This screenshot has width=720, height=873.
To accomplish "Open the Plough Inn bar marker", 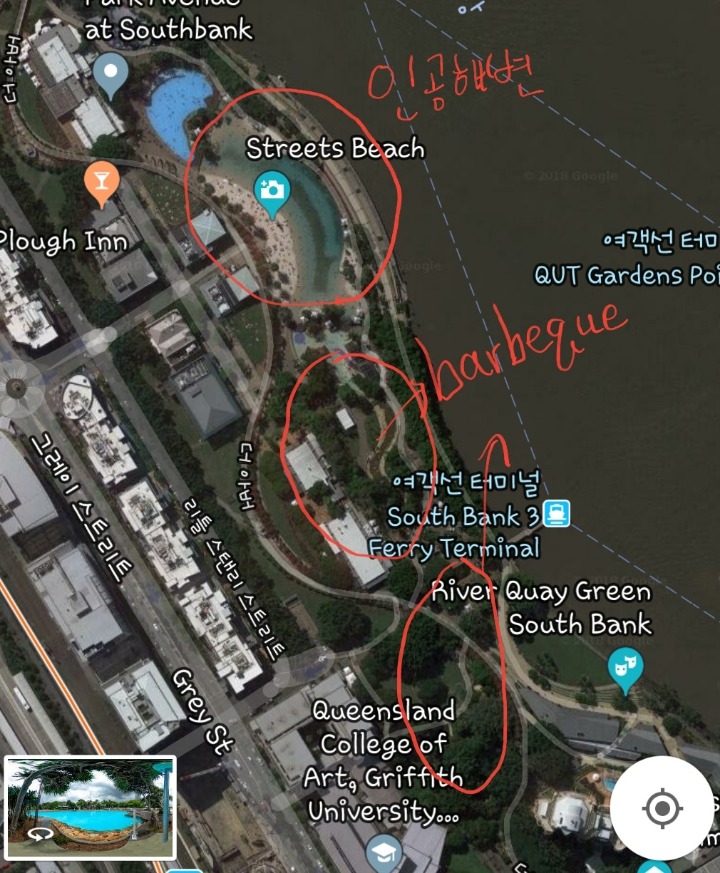I will 103,182.
